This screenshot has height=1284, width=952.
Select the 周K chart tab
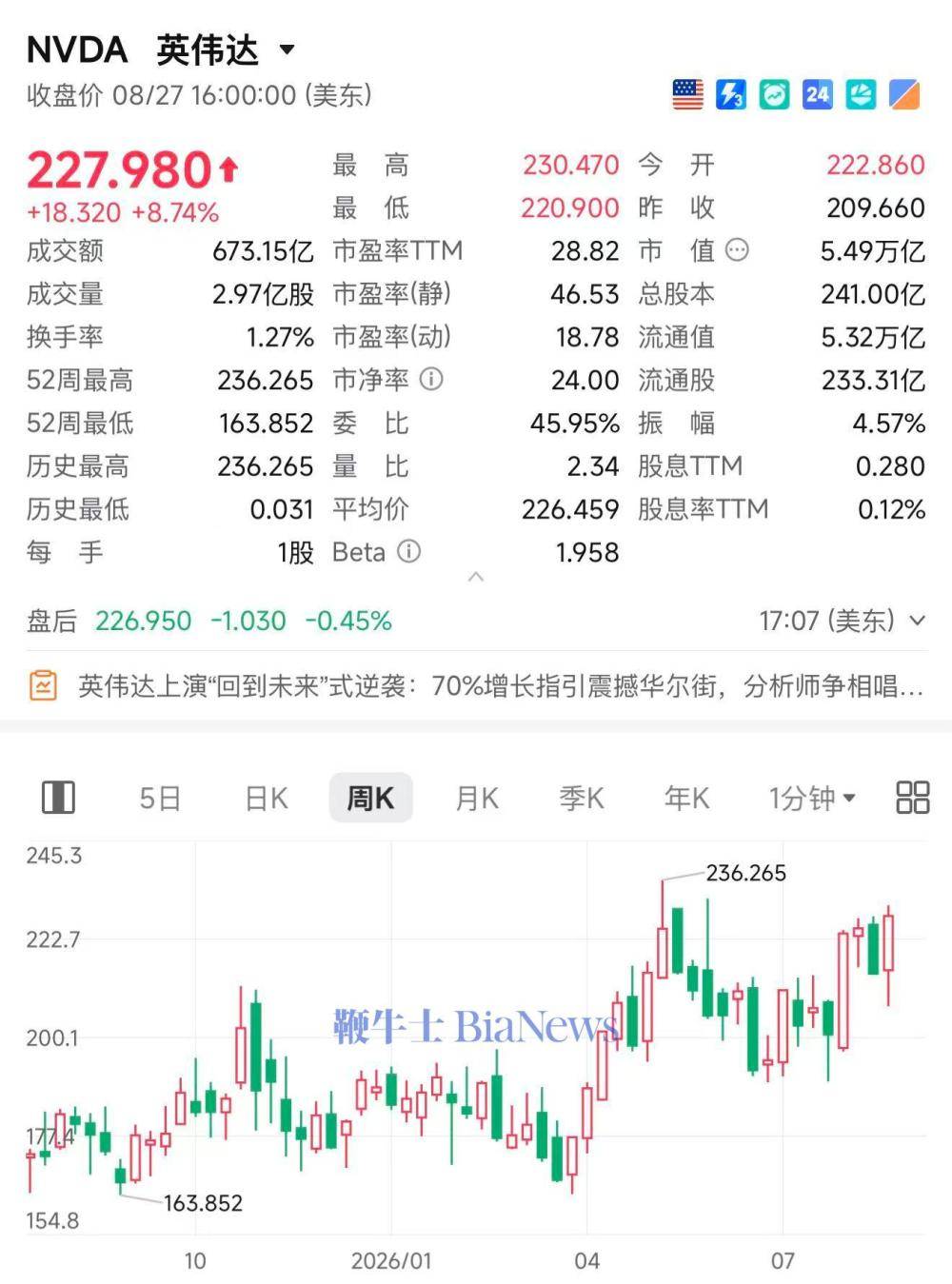[370, 798]
